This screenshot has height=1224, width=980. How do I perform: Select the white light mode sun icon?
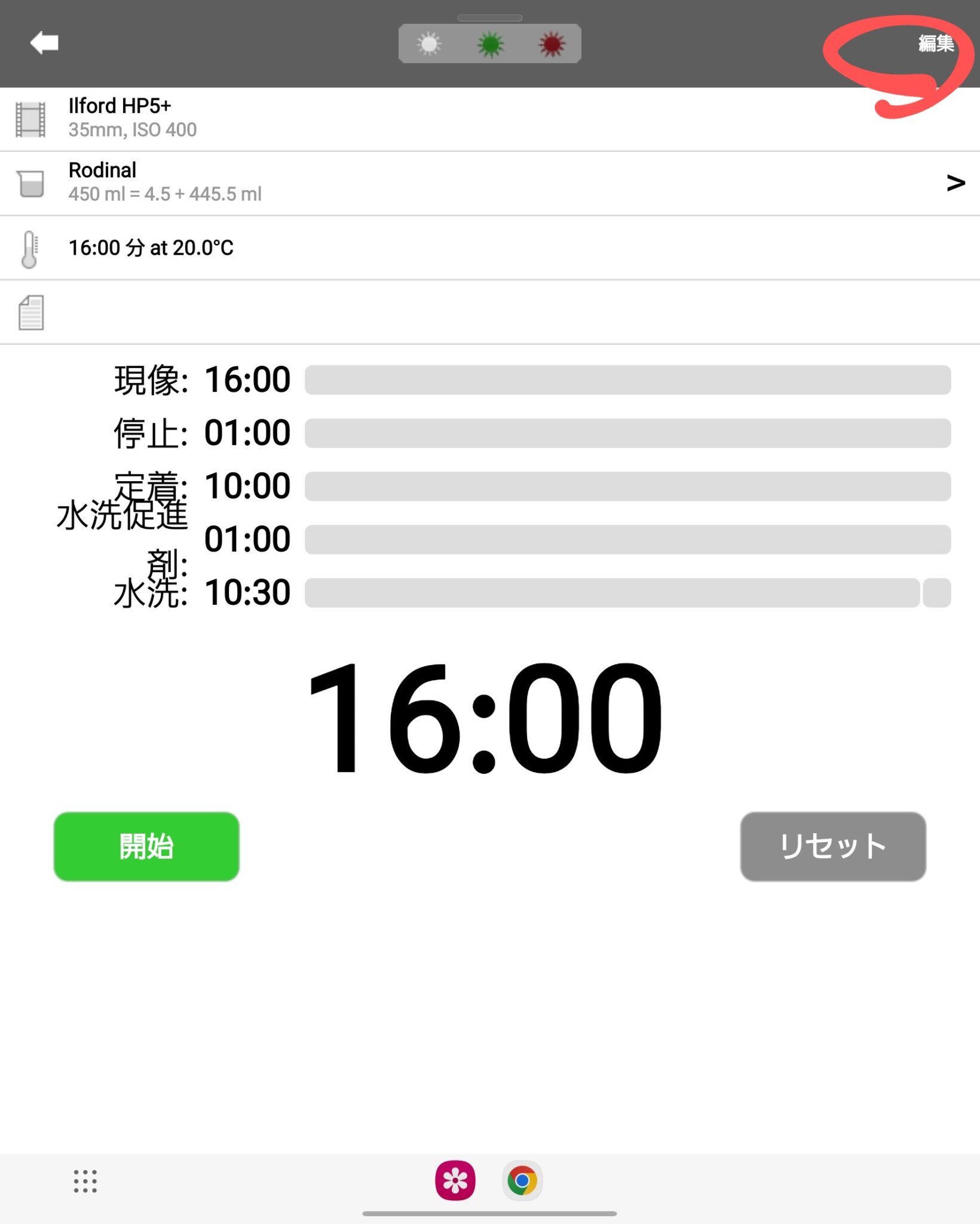(429, 44)
